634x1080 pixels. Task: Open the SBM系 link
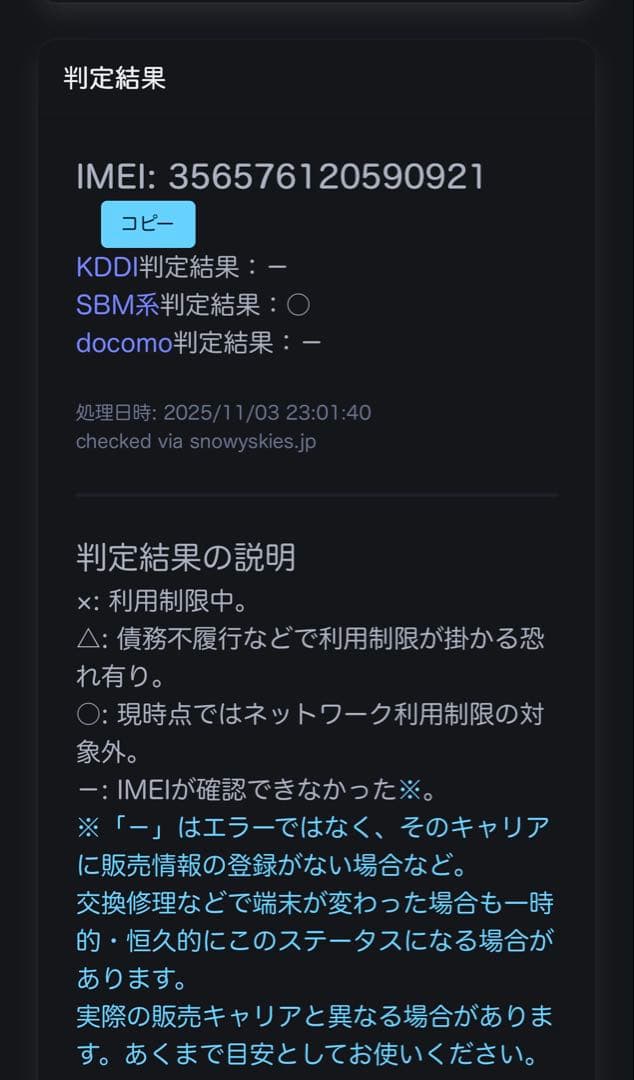coord(117,305)
